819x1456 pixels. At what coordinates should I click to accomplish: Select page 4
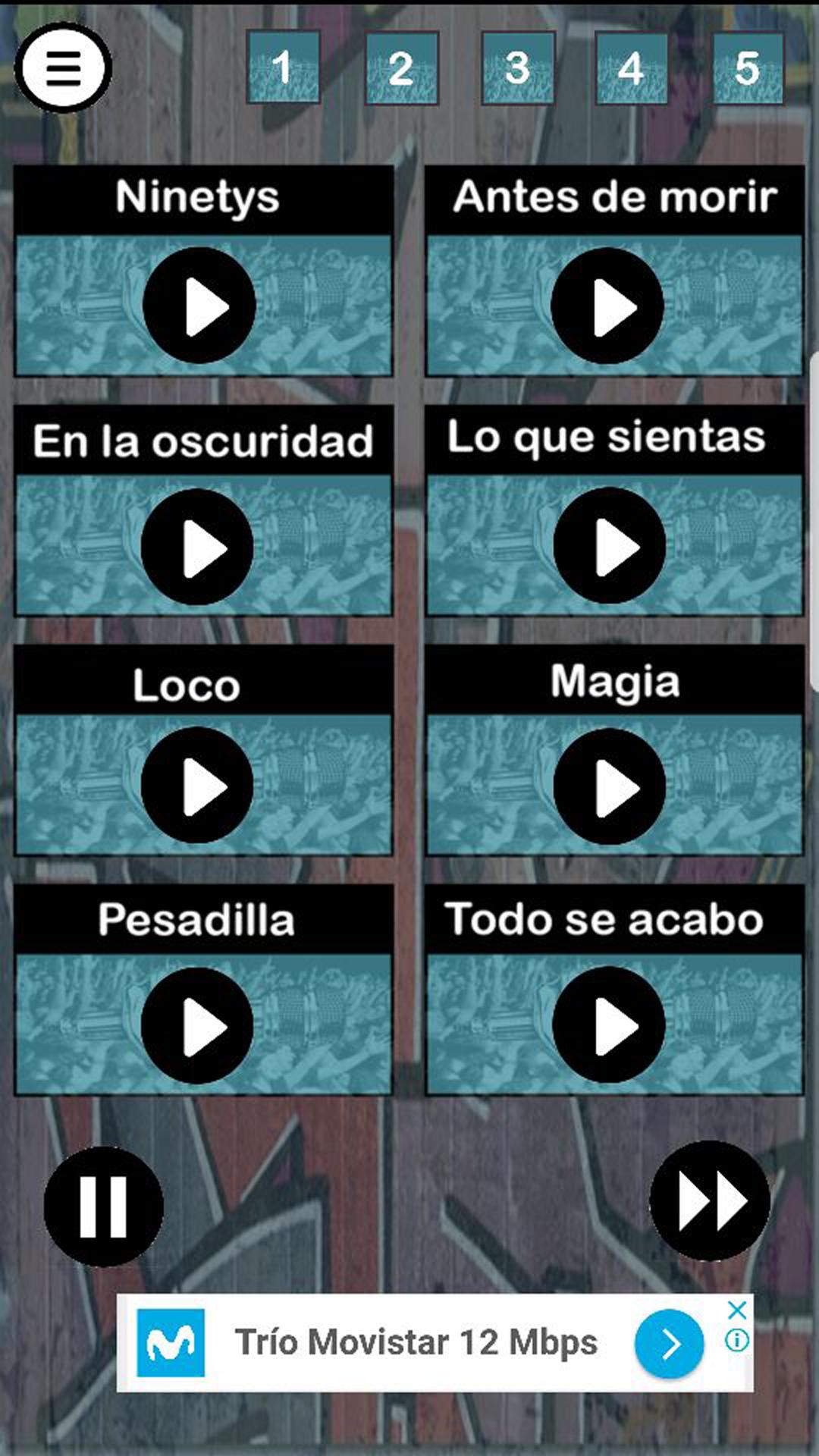[x=631, y=67]
